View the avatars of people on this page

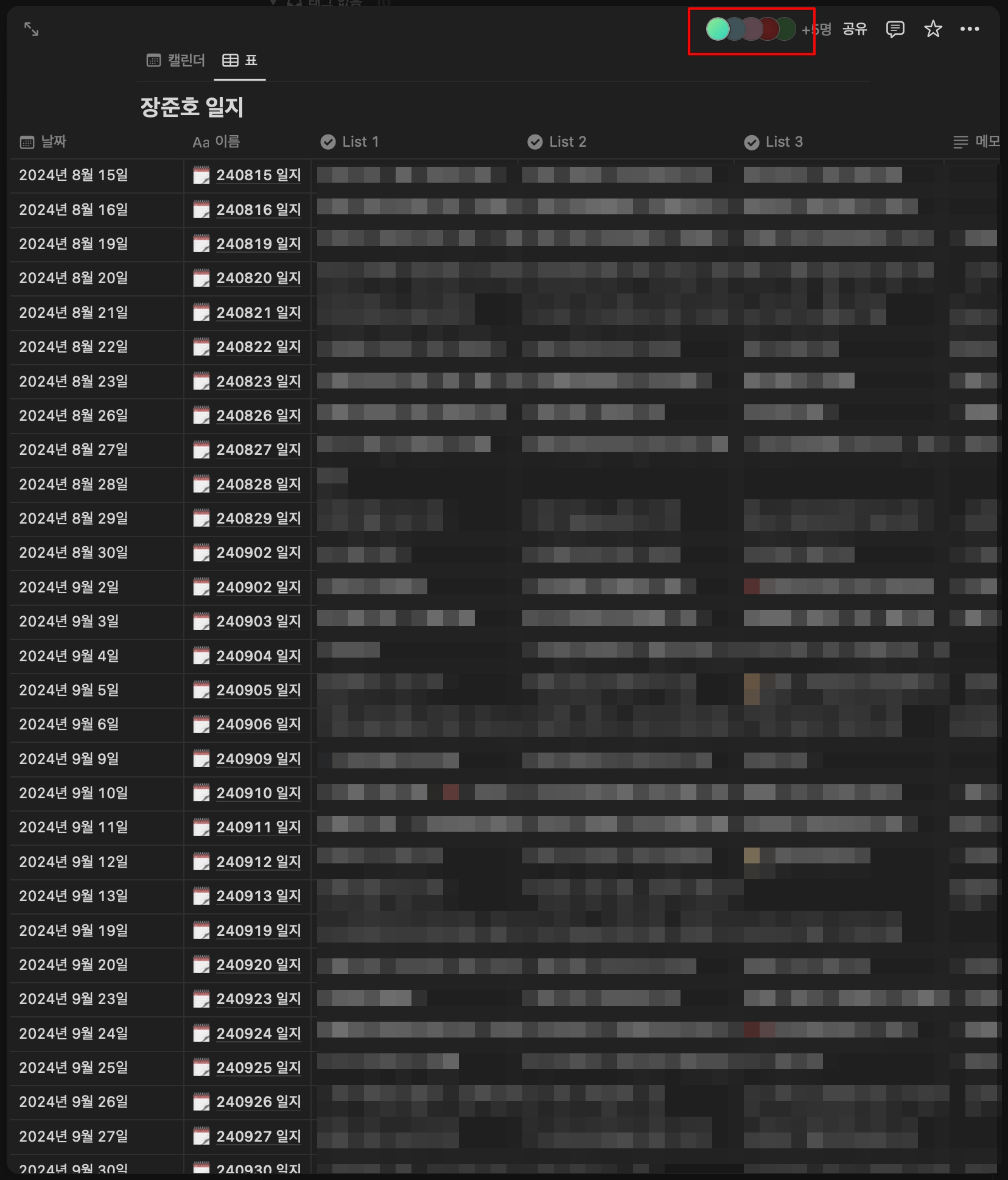pyautogui.click(x=751, y=29)
